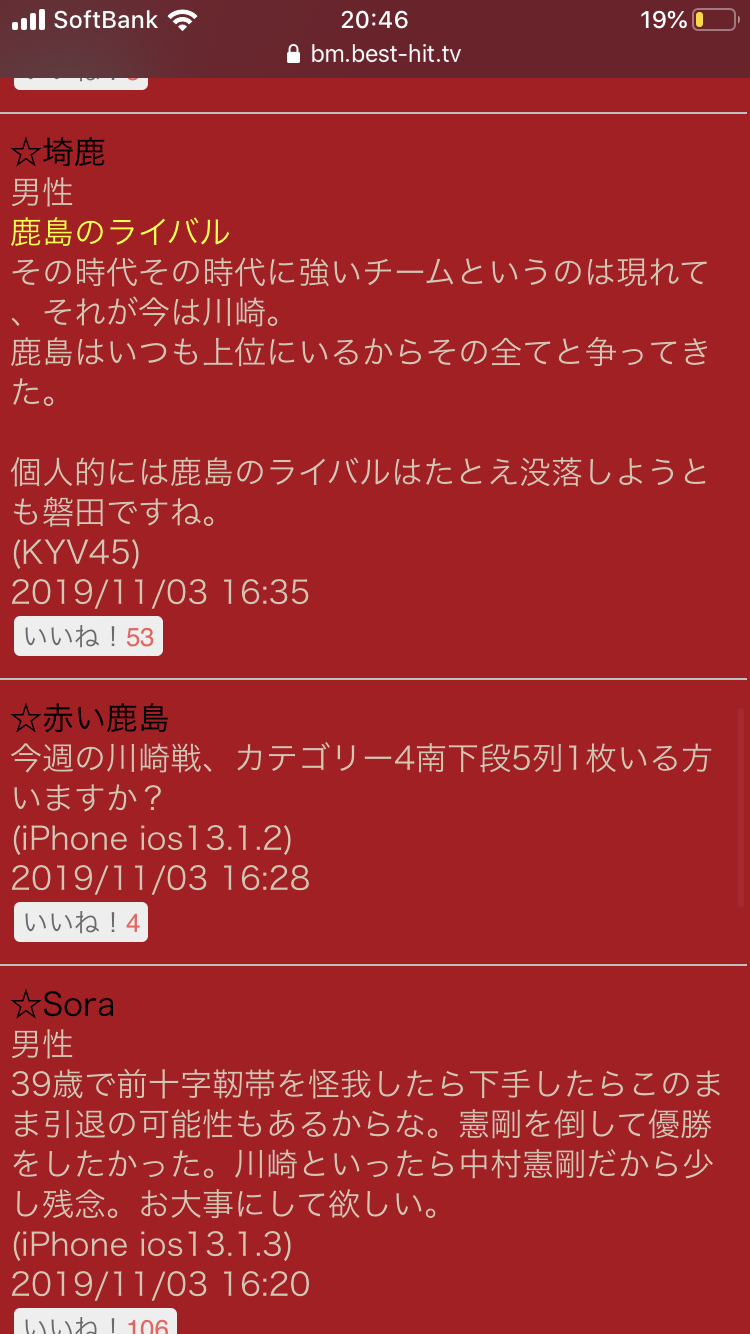Viewport: 750px width, 1334px height.
Task: Like Sora's post about 中村憲剛
Action: (95, 1322)
